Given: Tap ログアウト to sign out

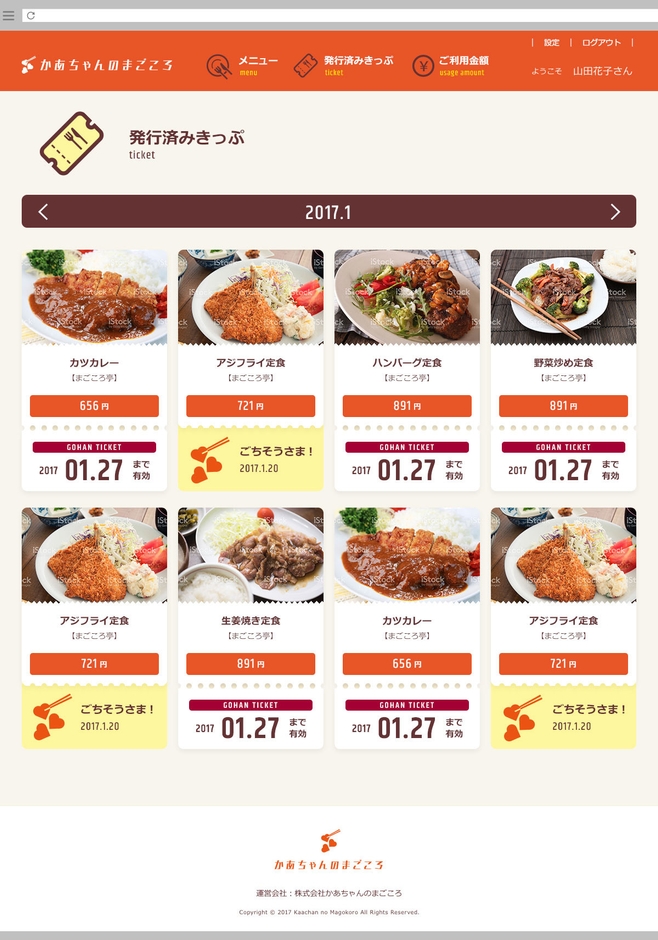Looking at the screenshot, I should point(601,43).
